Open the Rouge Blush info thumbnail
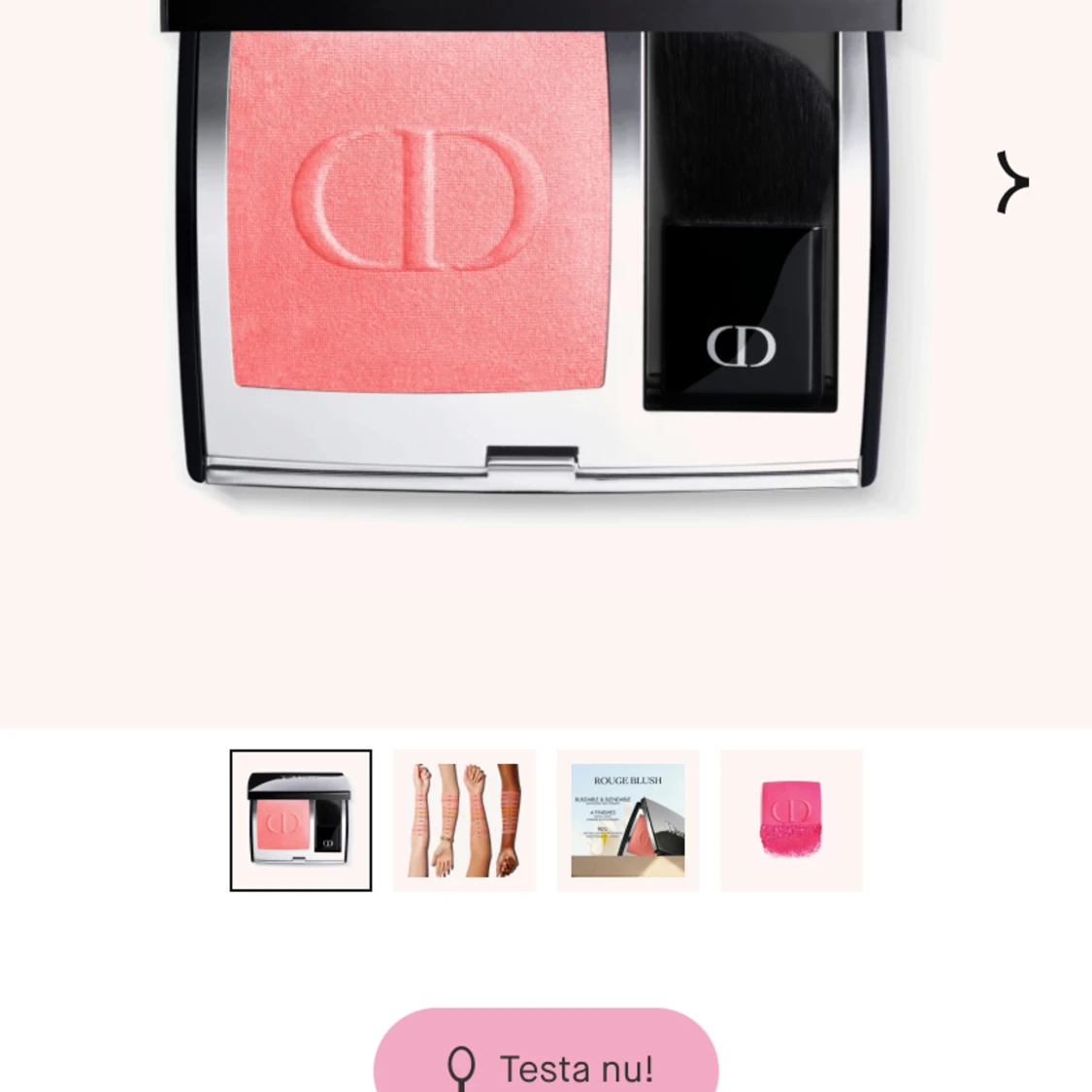This screenshot has width=1092, height=1092. 628,820
